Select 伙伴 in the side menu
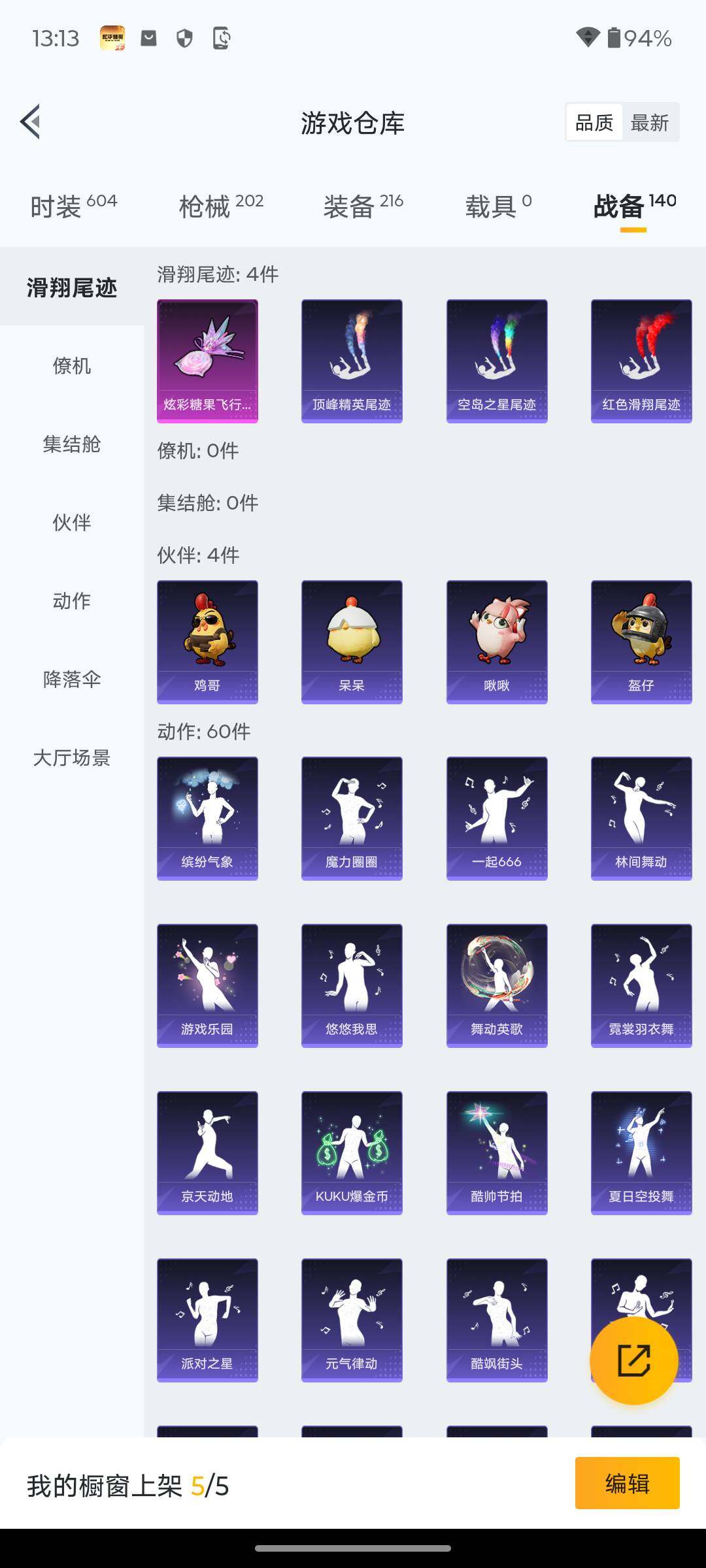The image size is (706, 1568). (x=72, y=523)
